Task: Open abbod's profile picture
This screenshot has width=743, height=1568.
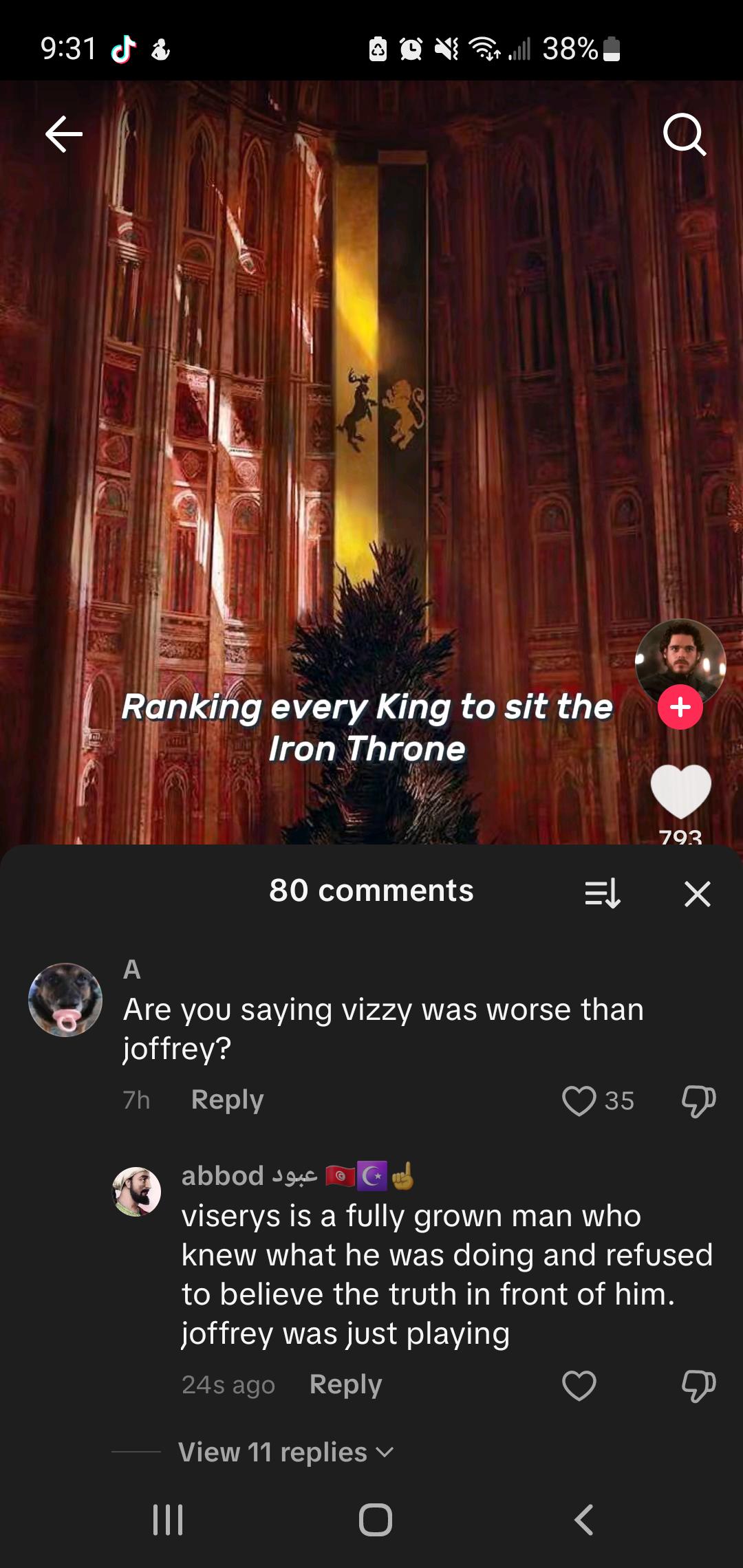Action: point(136,1191)
